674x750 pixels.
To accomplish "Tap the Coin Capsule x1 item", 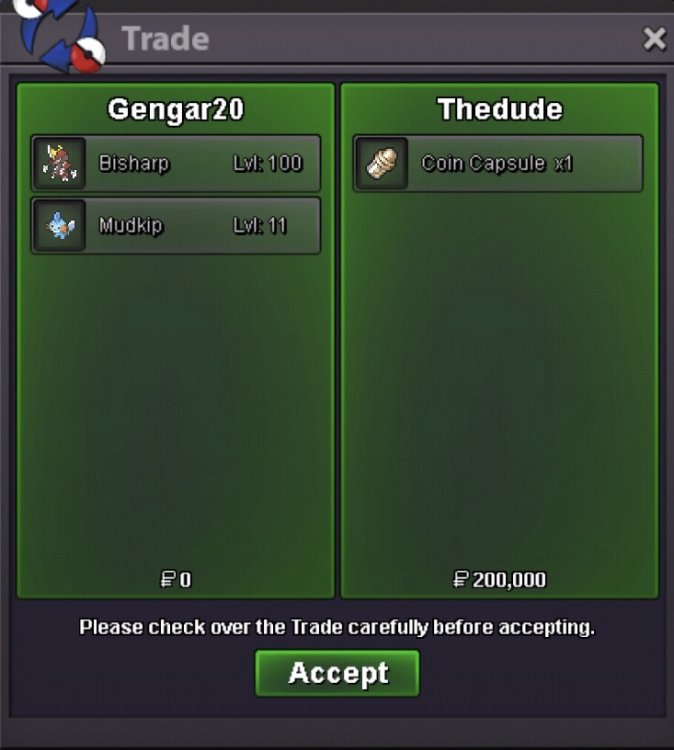I will [497, 163].
